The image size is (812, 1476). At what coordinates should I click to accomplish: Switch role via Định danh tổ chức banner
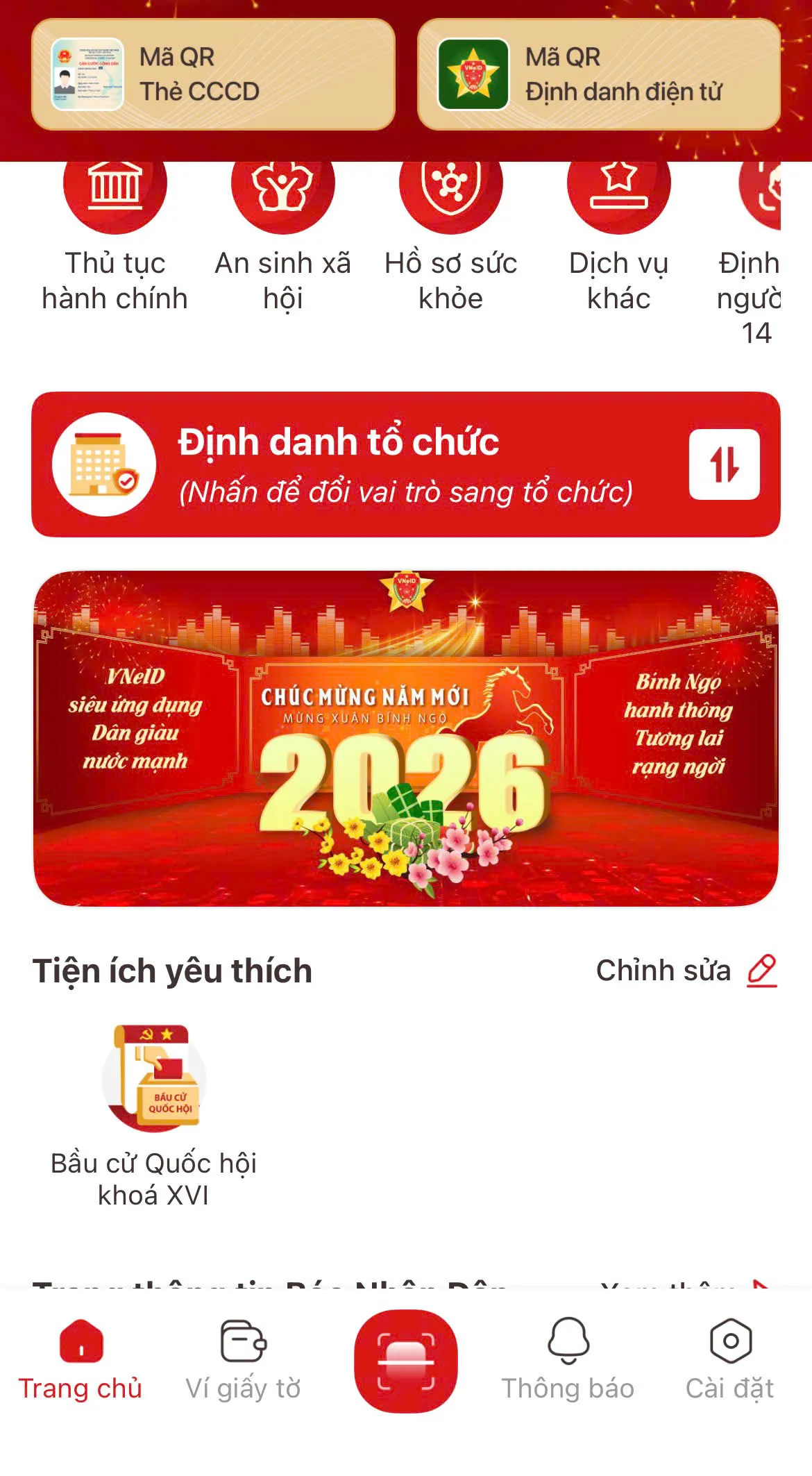coord(406,464)
